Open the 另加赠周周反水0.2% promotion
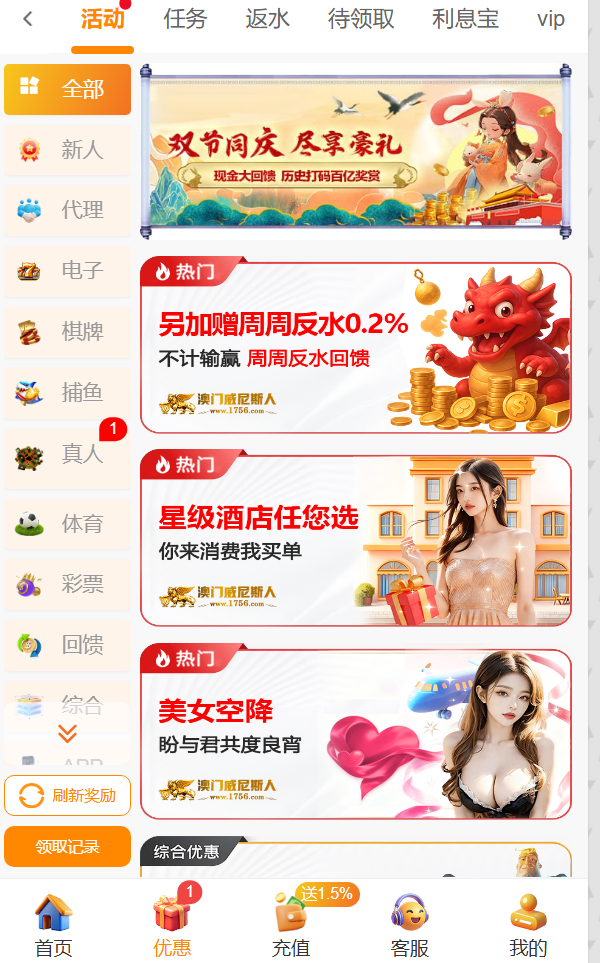The image size is (600, 963). click(355, 347)
